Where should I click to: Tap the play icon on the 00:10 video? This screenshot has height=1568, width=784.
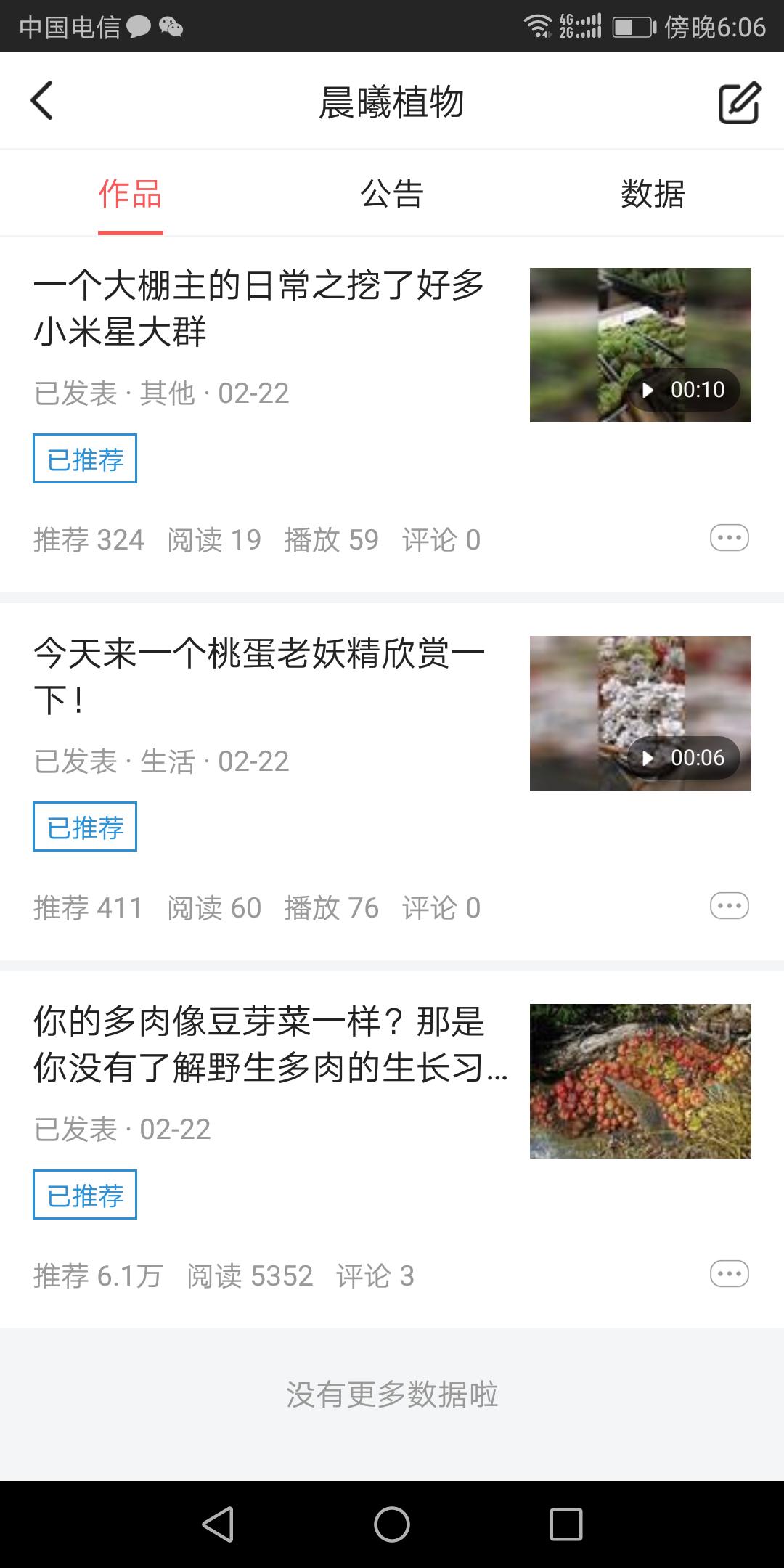tap(647, 389)
